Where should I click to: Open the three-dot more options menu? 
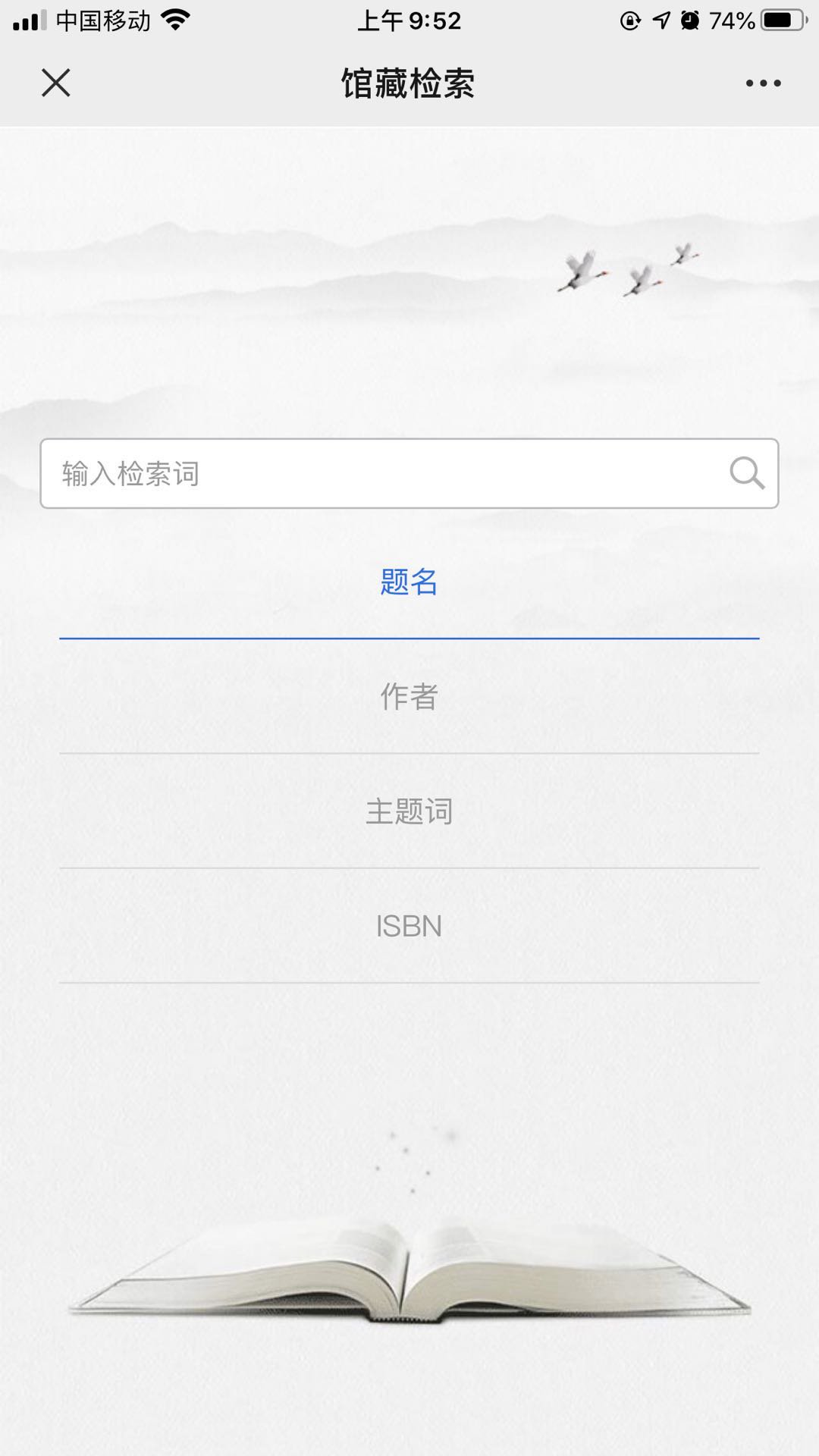(763, 83)
